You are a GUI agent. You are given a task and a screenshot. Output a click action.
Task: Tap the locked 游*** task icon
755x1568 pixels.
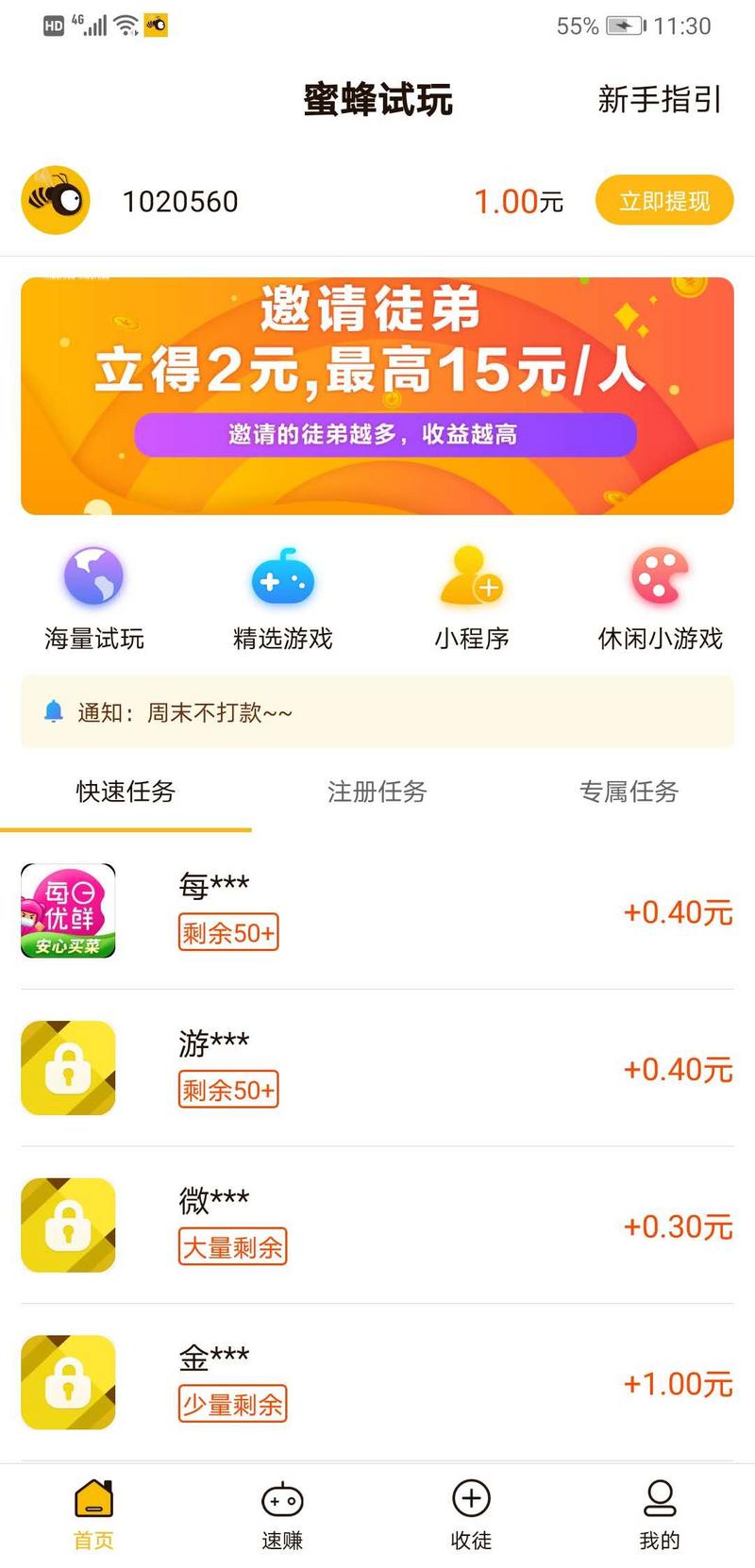pyautogui.click(x=67, y=1067)
